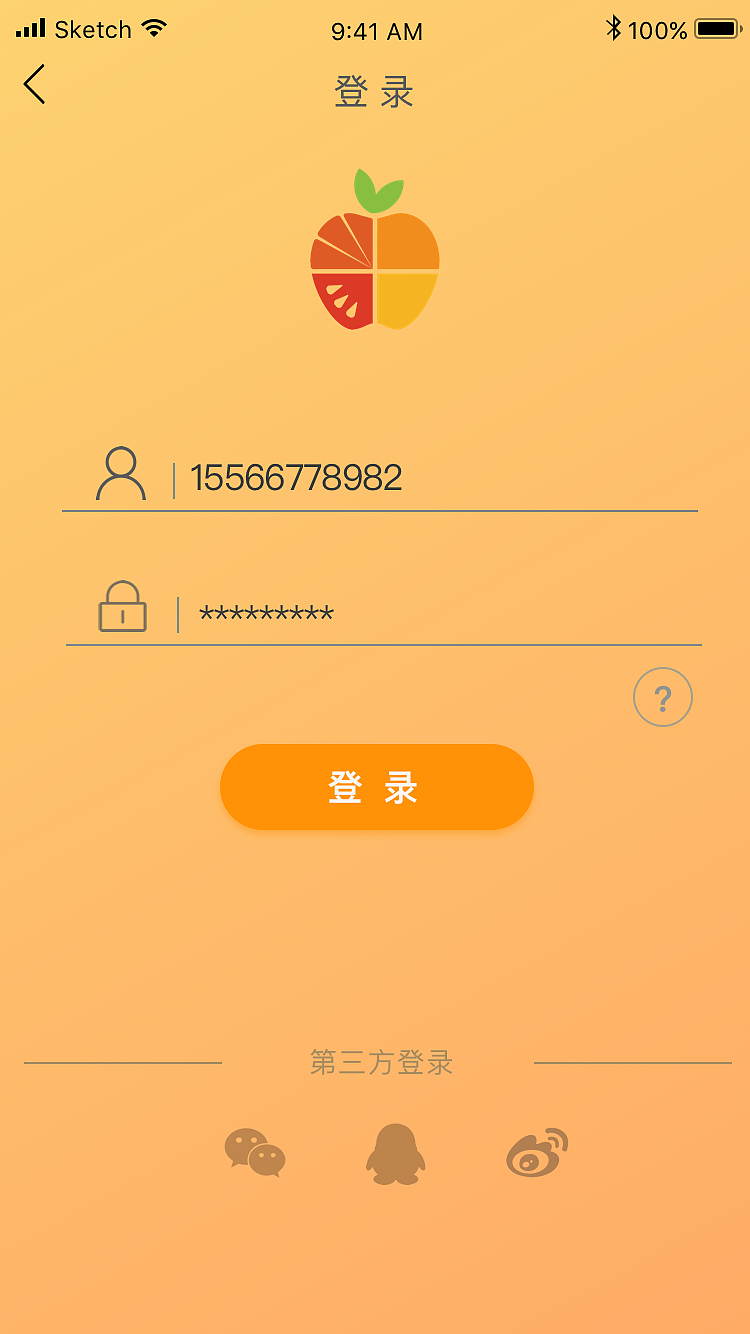Image resolution: width=750 pixels, height=1334 pixels.
Task: Click the padlock icon beside the password
Action: (122, 607)
